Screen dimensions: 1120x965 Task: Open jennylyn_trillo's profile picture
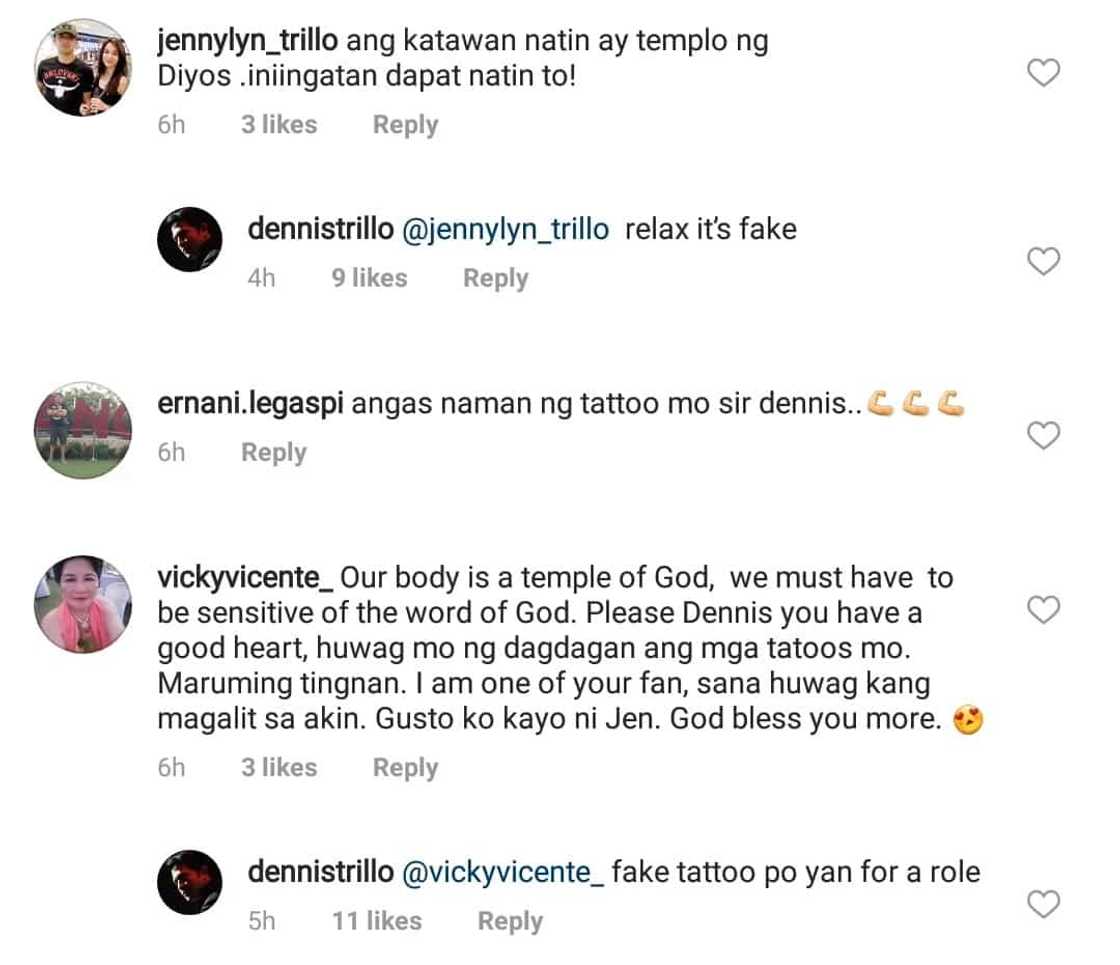[x=83, y=68]
